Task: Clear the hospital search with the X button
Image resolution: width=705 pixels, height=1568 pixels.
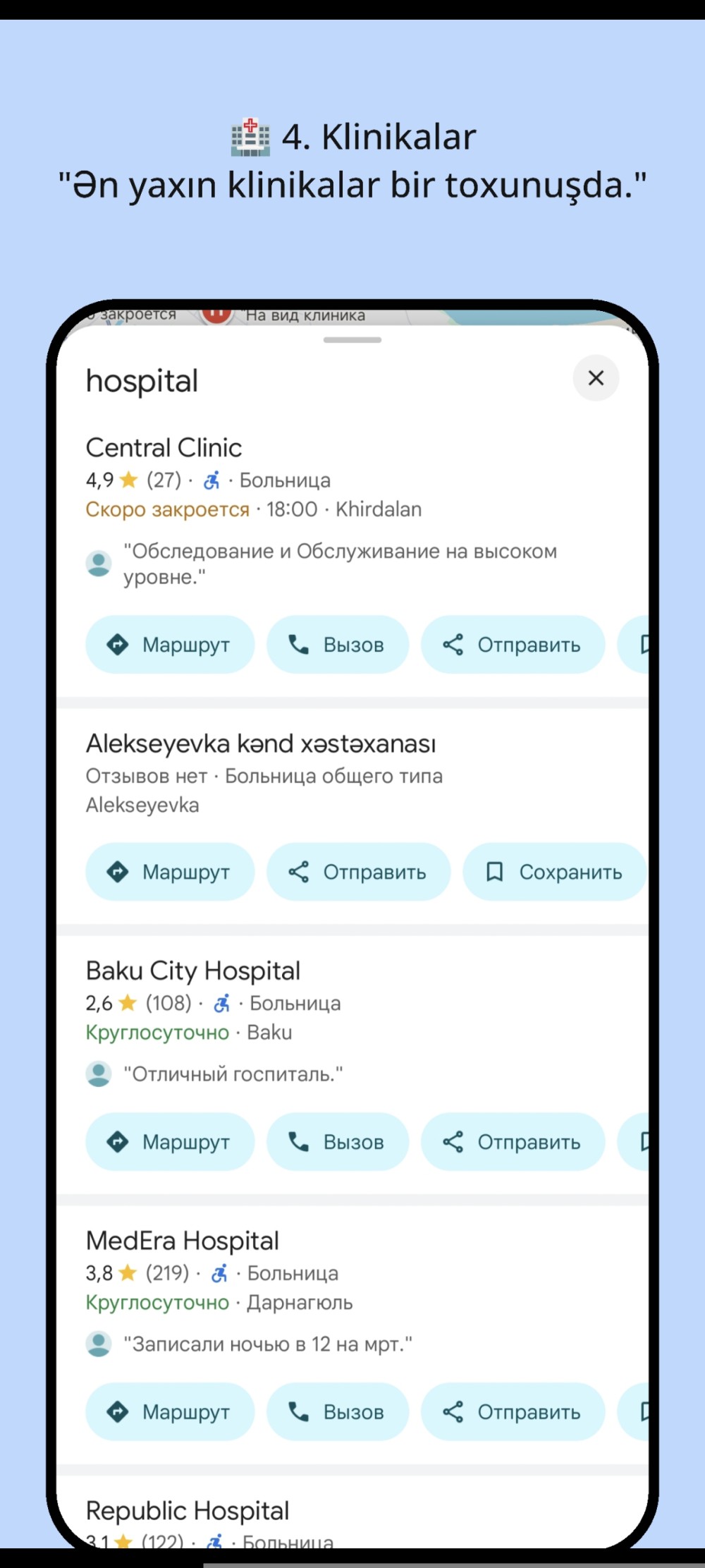Action: (x=596, y=378)
